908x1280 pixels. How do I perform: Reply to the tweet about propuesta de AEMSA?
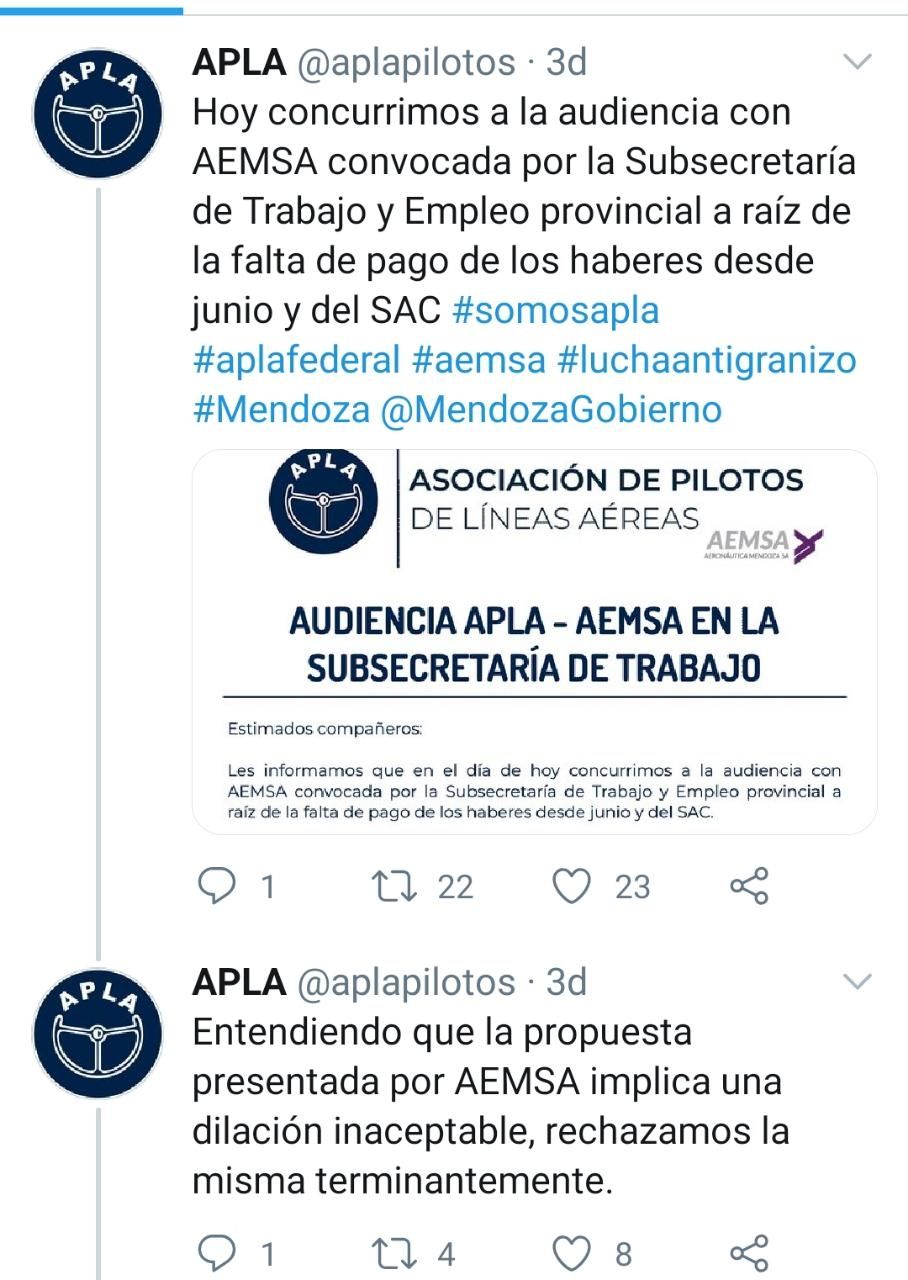pyautogui.click(x=217, y=1253)
